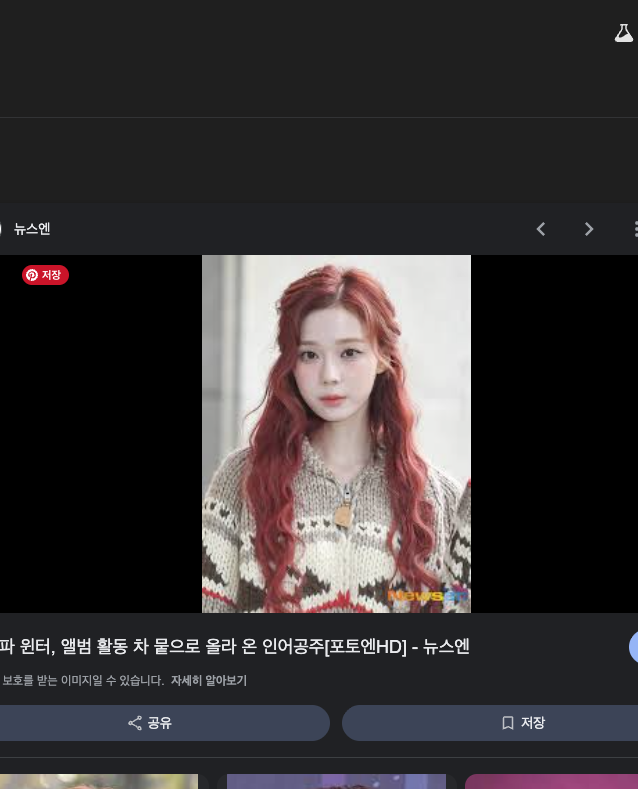Open the main image in full view
This screenshot has height=789, width=638.
pos(336,433)
